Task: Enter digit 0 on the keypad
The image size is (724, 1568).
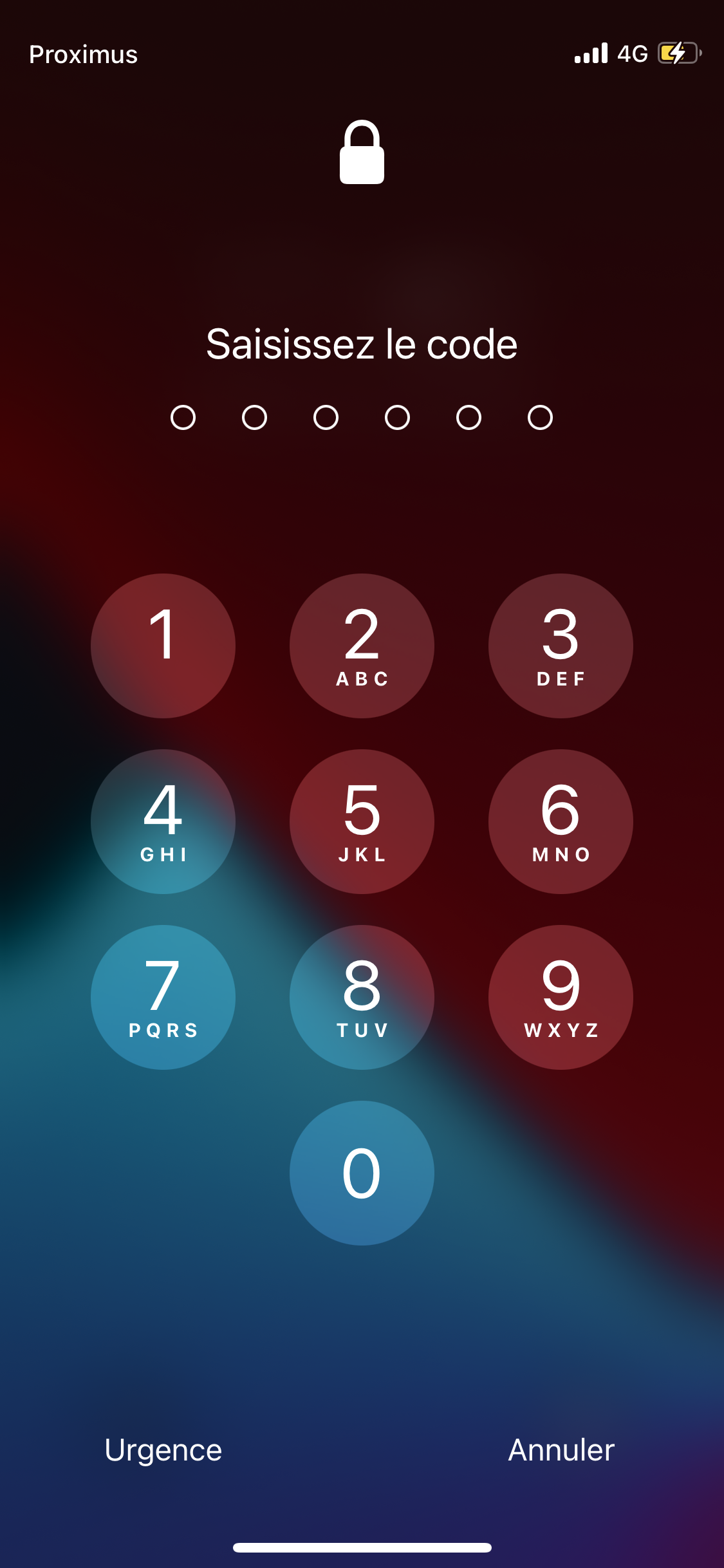Action: [x=362, y=1173]
